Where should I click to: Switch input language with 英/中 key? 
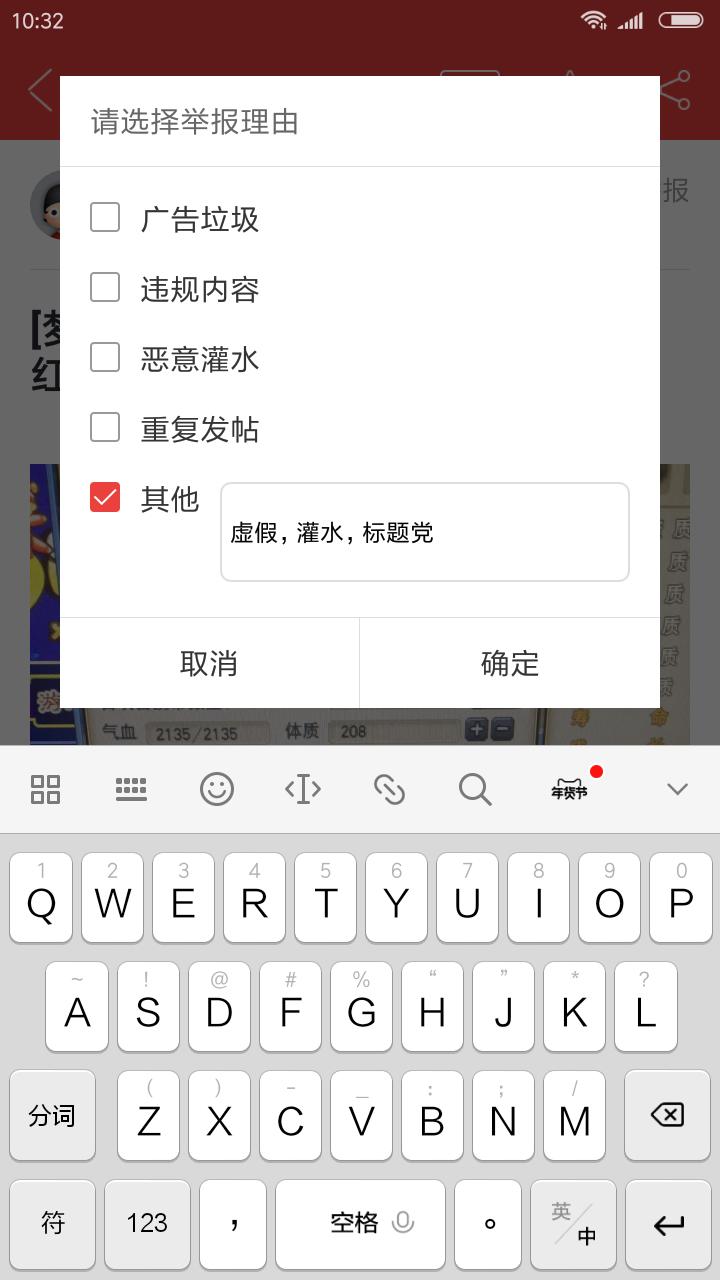point(574,1222)
